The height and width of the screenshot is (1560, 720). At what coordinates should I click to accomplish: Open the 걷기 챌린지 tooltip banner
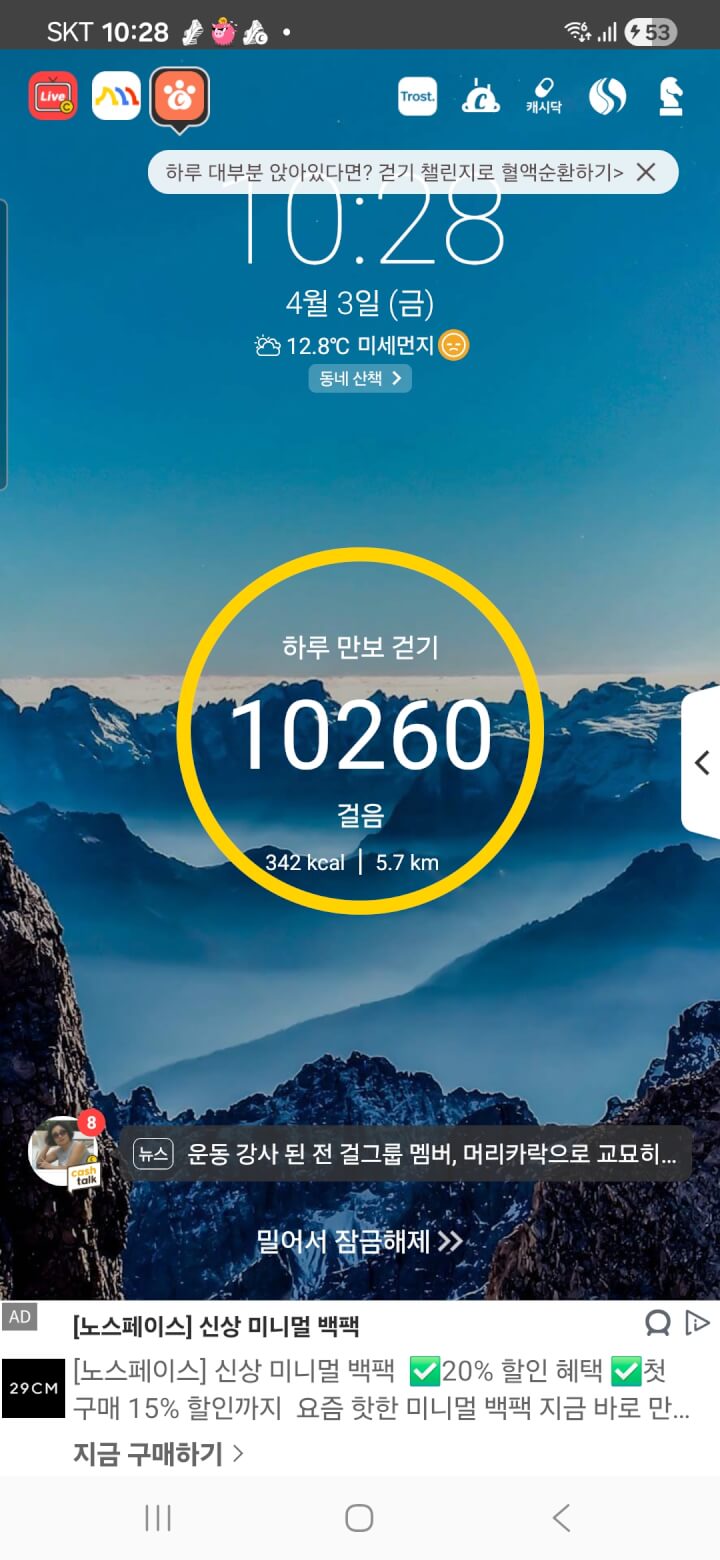[394, 172]
